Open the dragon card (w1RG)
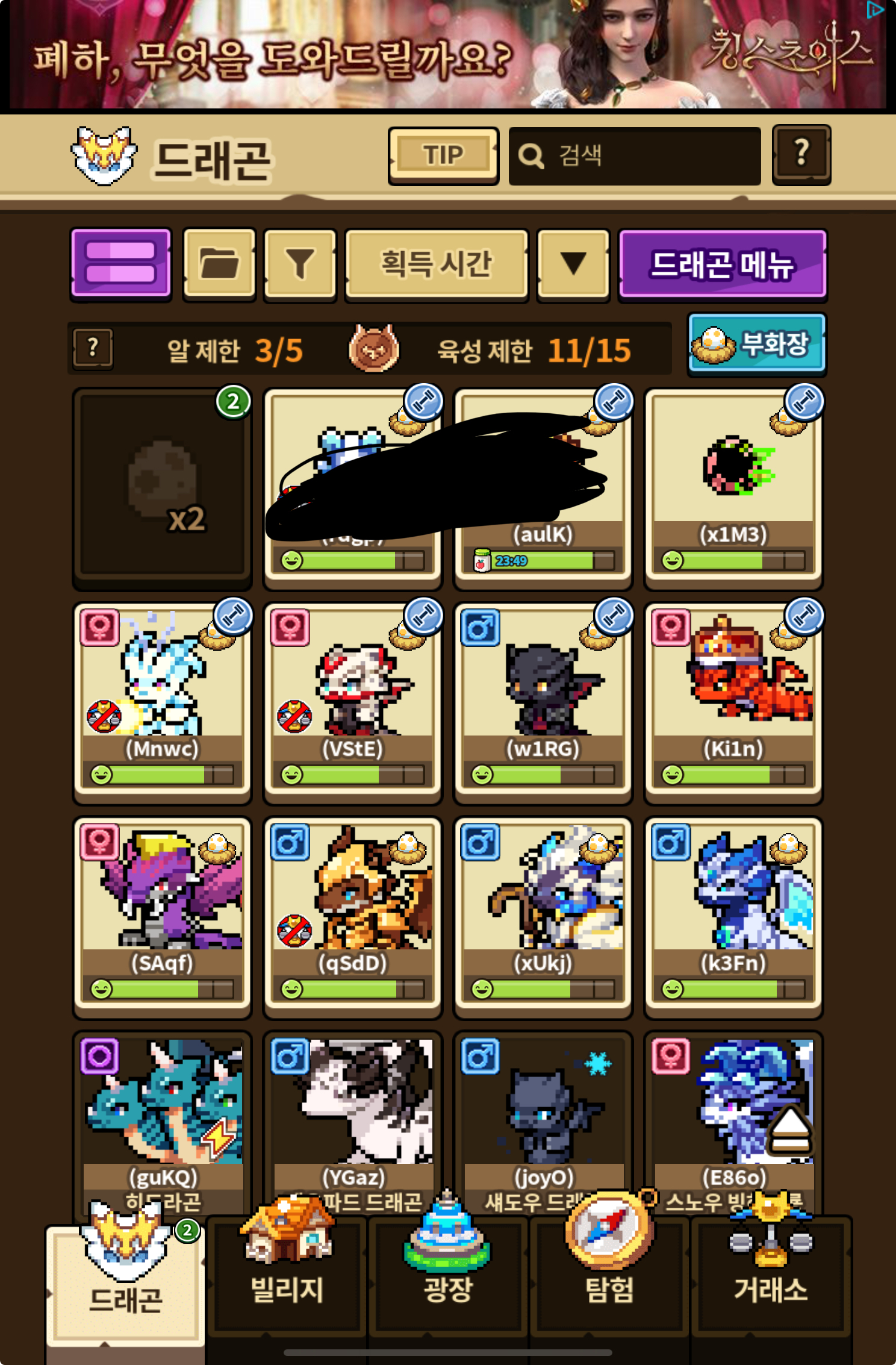The width and height of the screenshot is (896, 1365). pyautogui.click(x=543, y=702)
